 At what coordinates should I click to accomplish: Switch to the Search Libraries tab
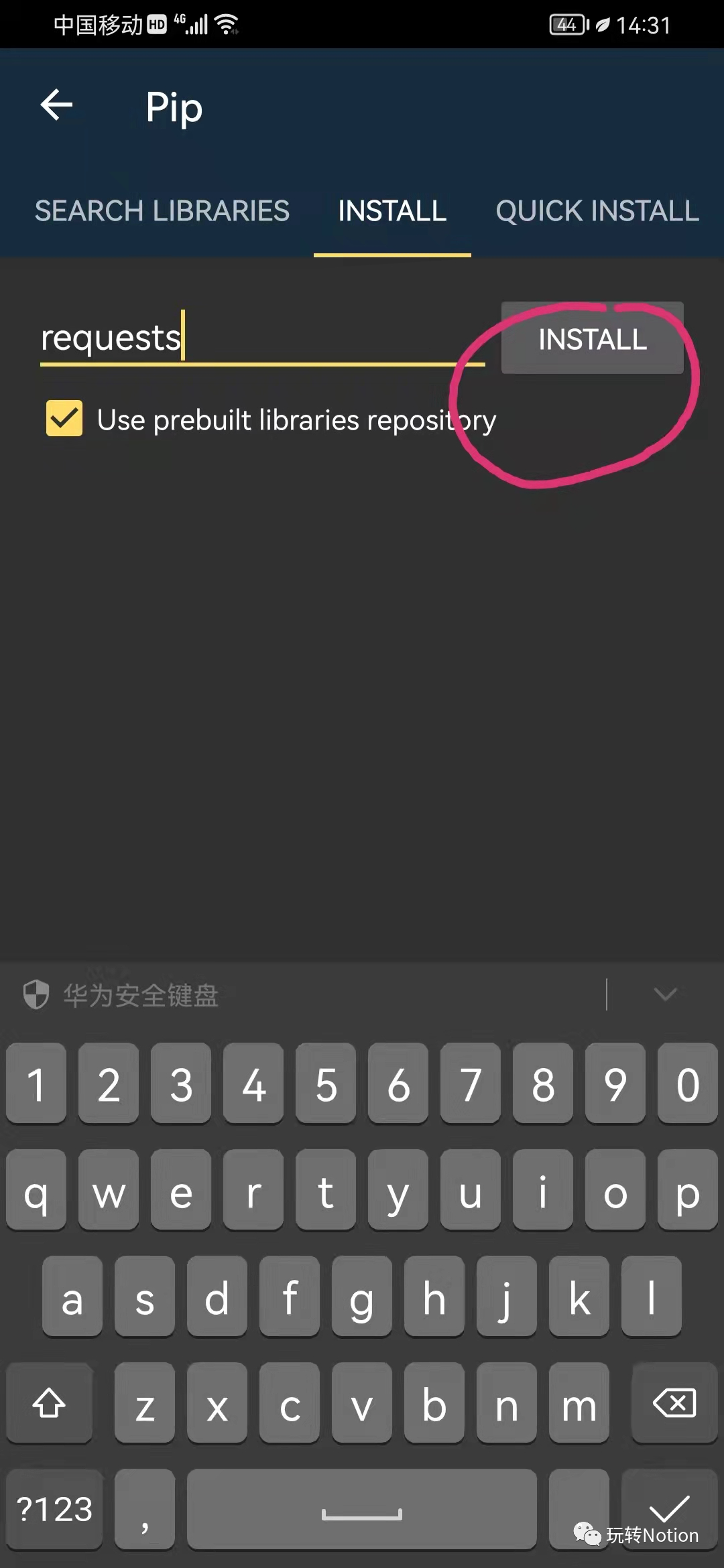[x=162, y=211]
